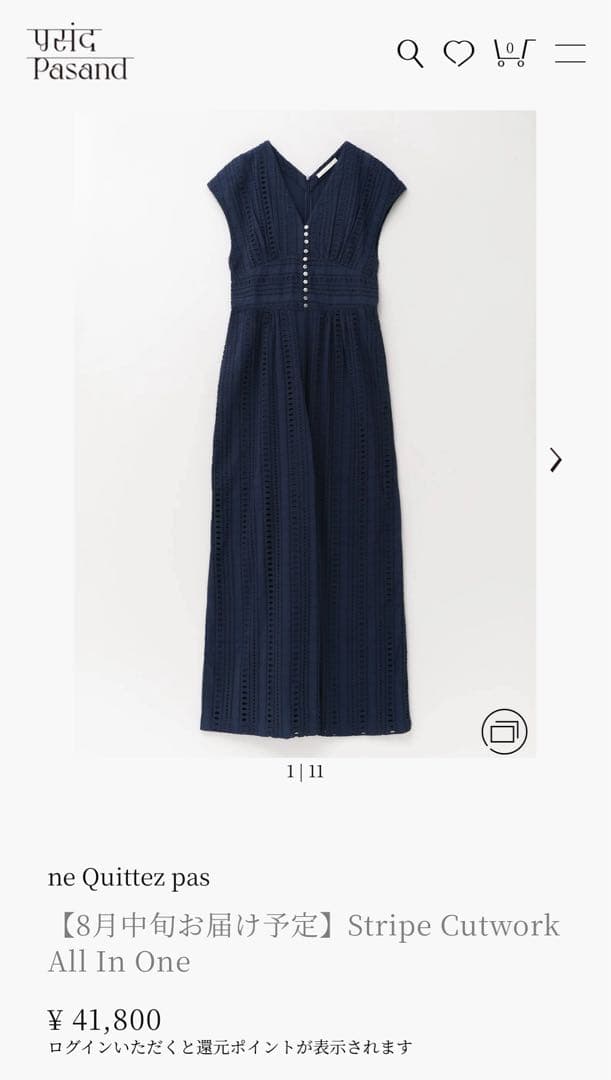Show the next product photo
Screen dimensions: 611x1080
556,460
